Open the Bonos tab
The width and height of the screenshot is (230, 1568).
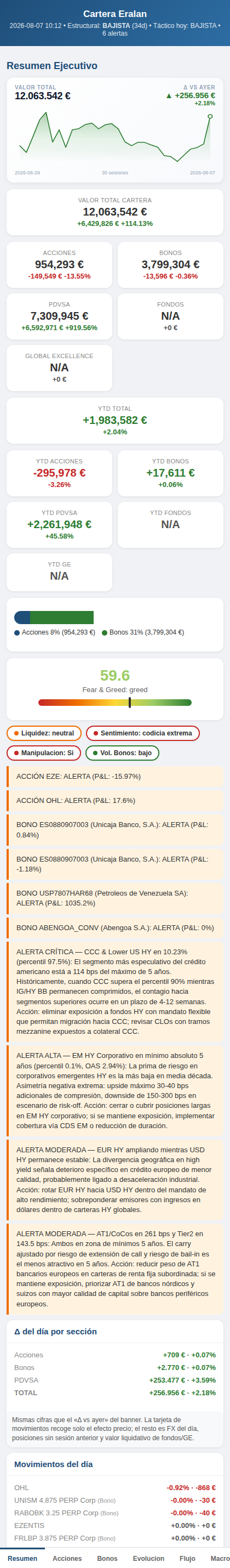(107, 1558)
